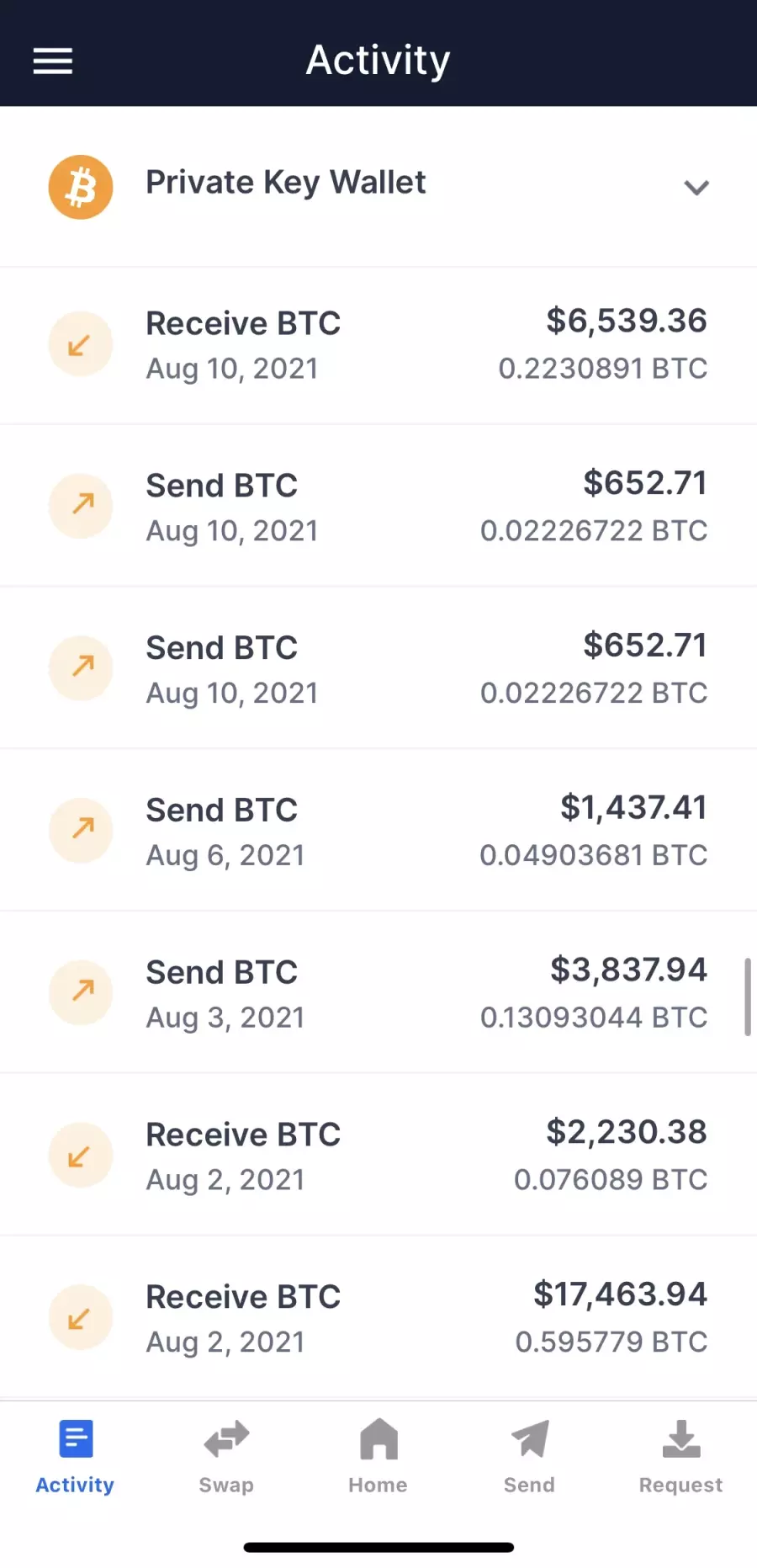Screen dimensions: 757x1568
Task: View the Receive BTC $2,230.38 transaction
Action: (378, 1156)
